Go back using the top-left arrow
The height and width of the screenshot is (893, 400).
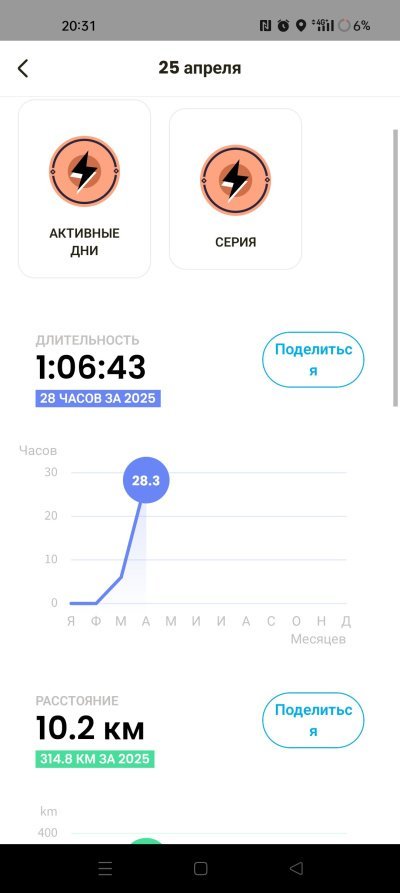tap(23, 68)
